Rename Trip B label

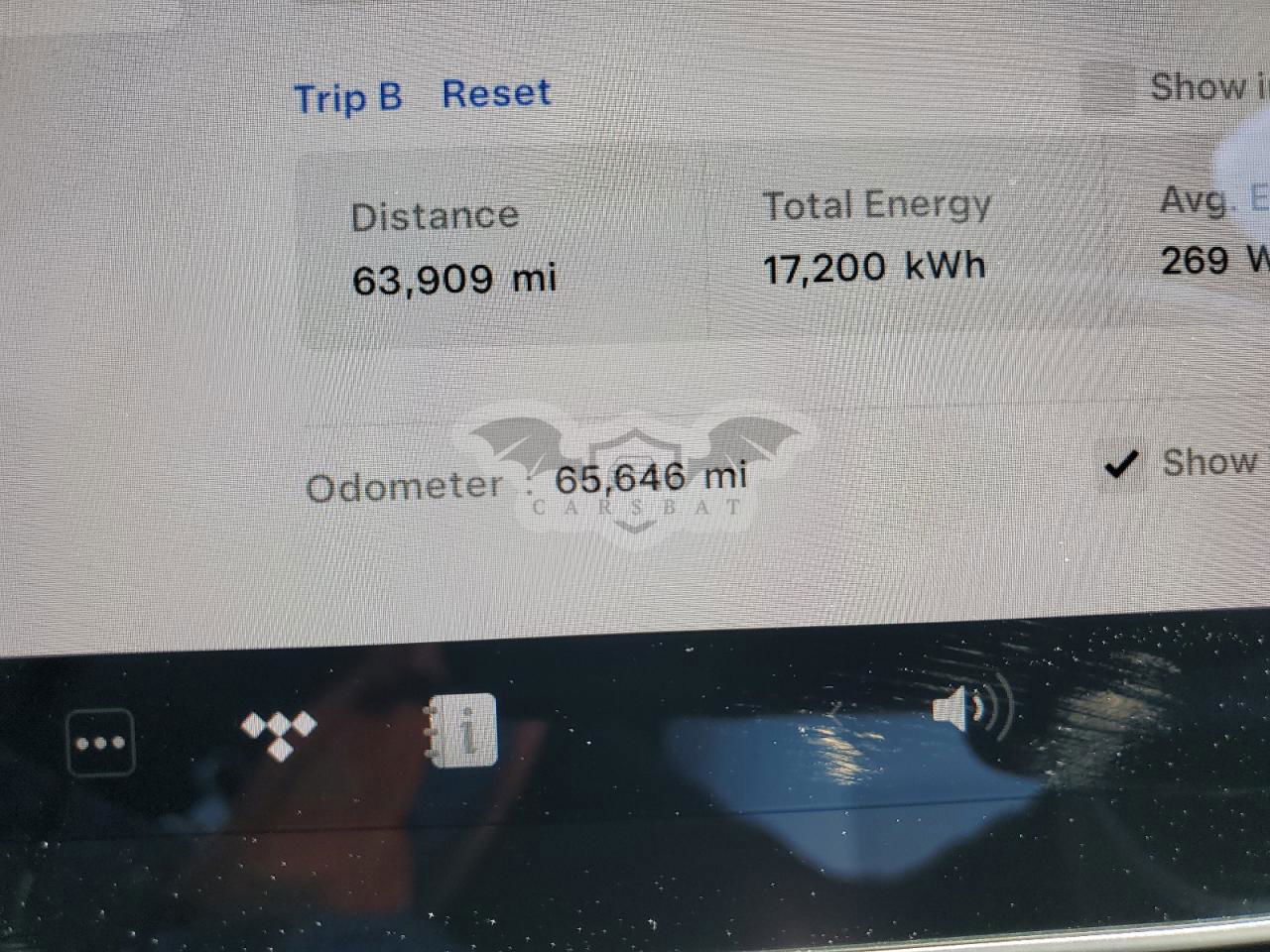point(347,98)
